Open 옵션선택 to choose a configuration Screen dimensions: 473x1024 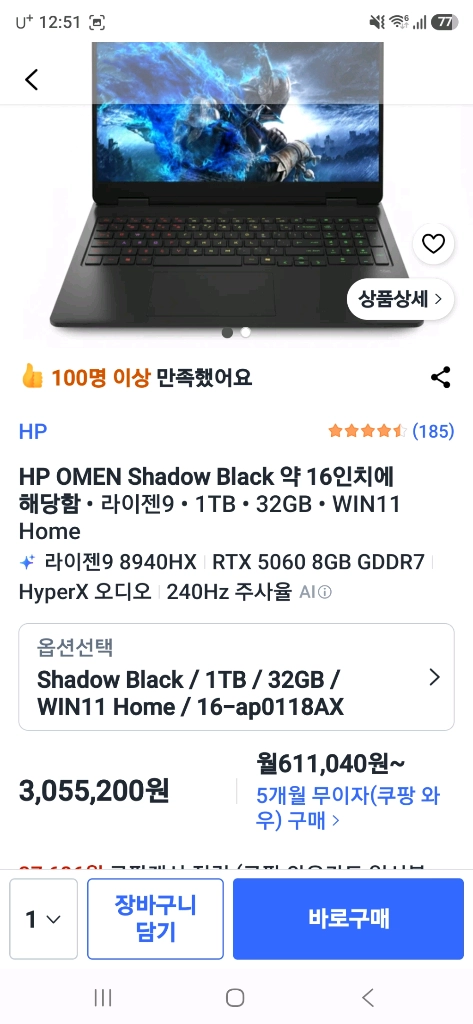click(236, 677)
